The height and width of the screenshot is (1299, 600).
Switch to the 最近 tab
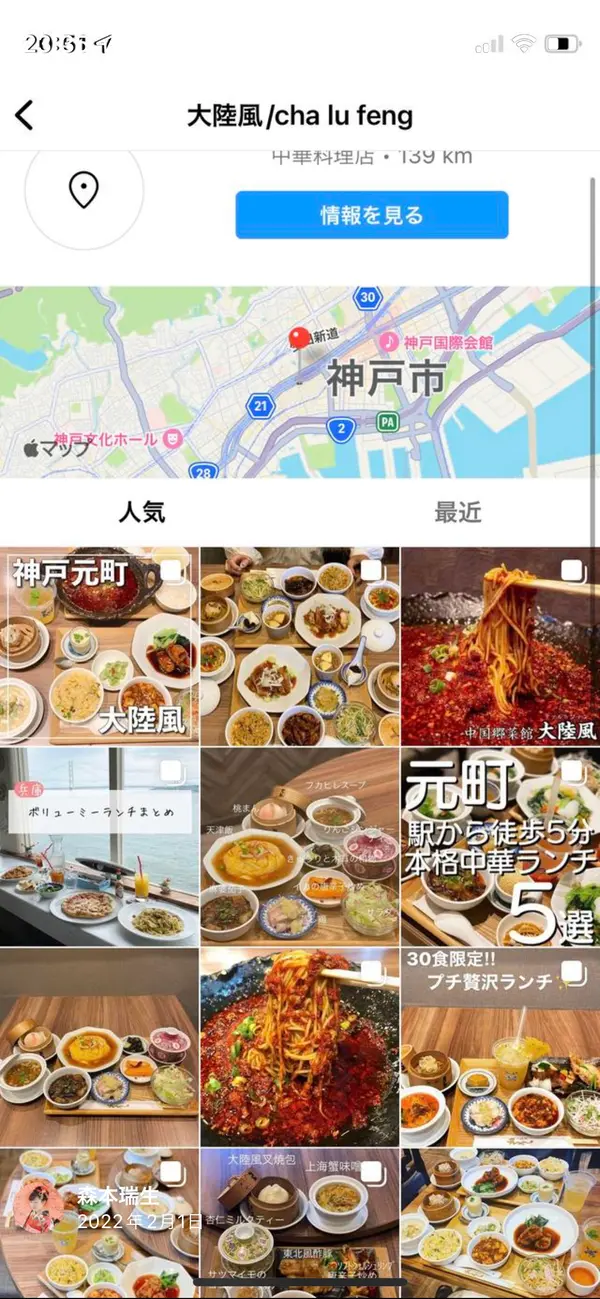[457, 513]
